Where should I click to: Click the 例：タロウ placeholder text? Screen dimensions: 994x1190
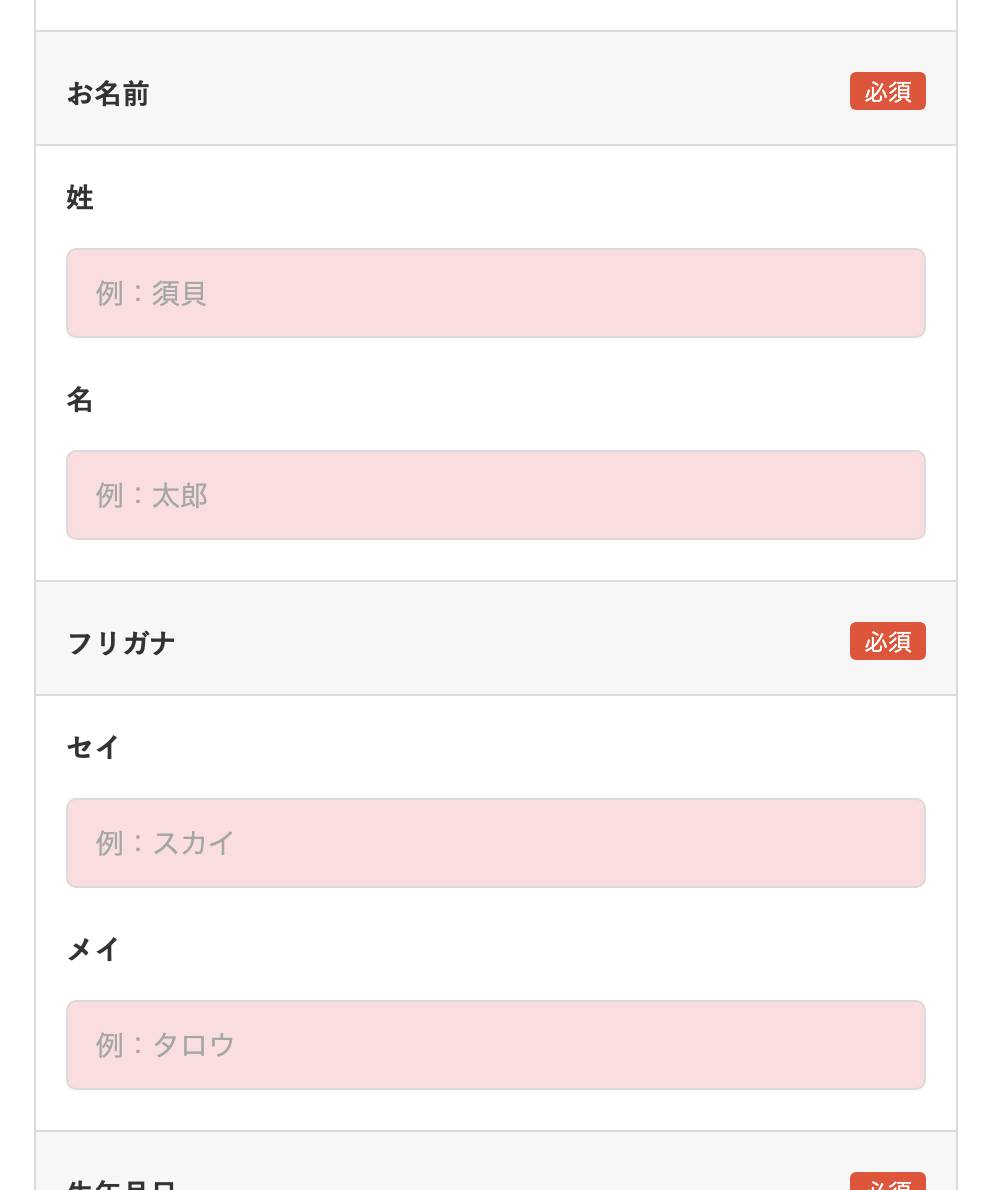163,1044
